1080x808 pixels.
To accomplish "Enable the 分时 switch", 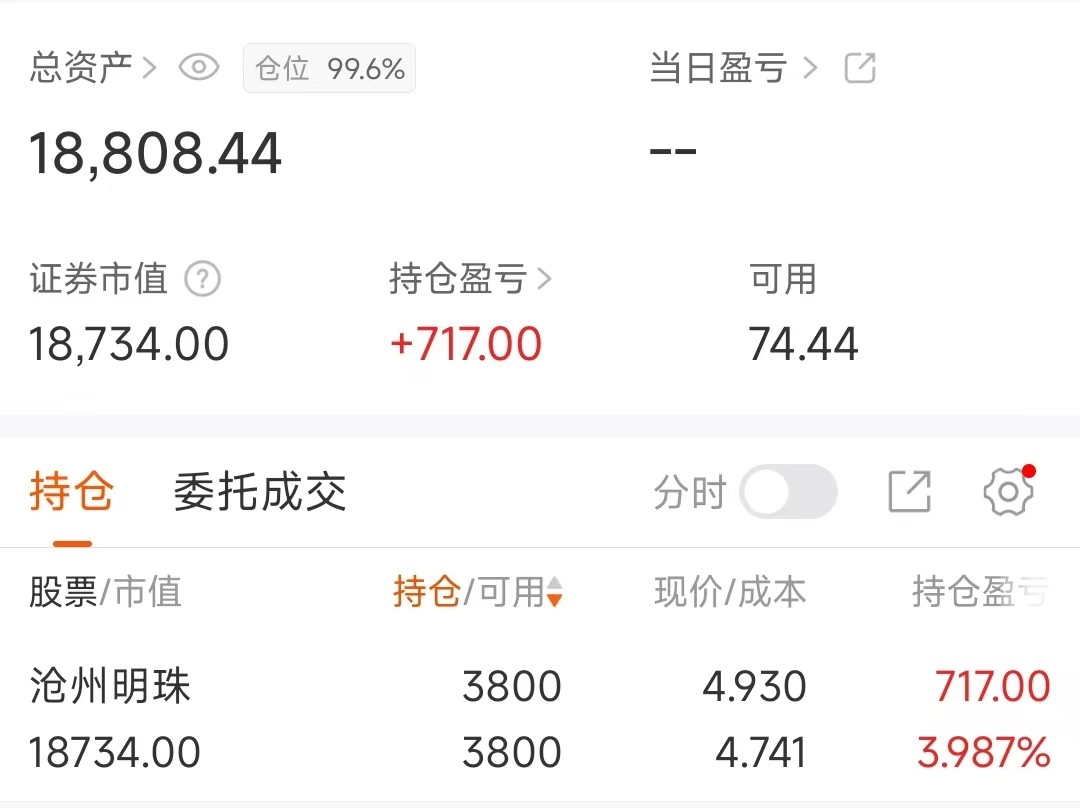I will (788, 492).
